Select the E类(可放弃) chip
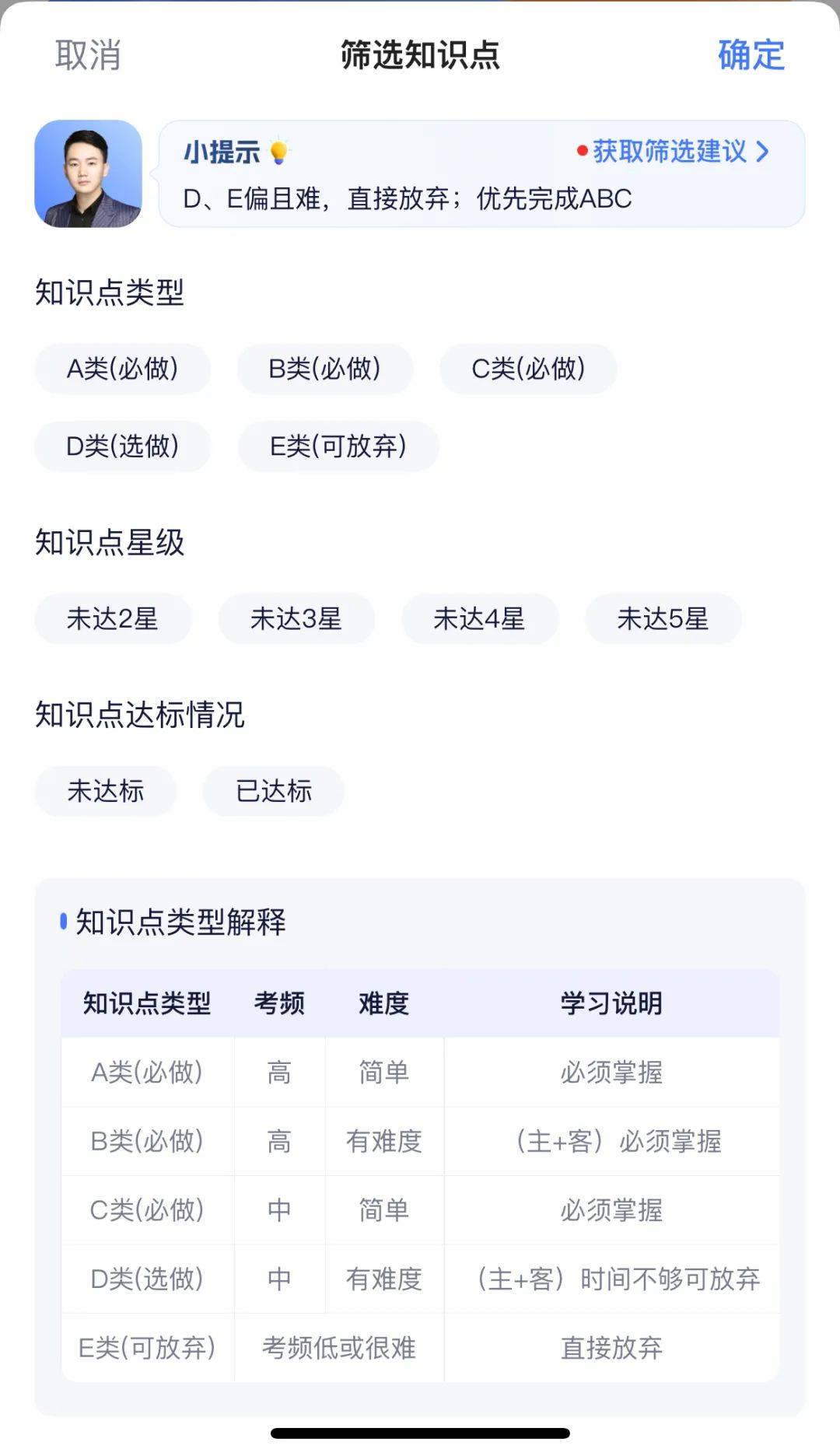This screenshot has width=840, height=1456. coord(338,446)
